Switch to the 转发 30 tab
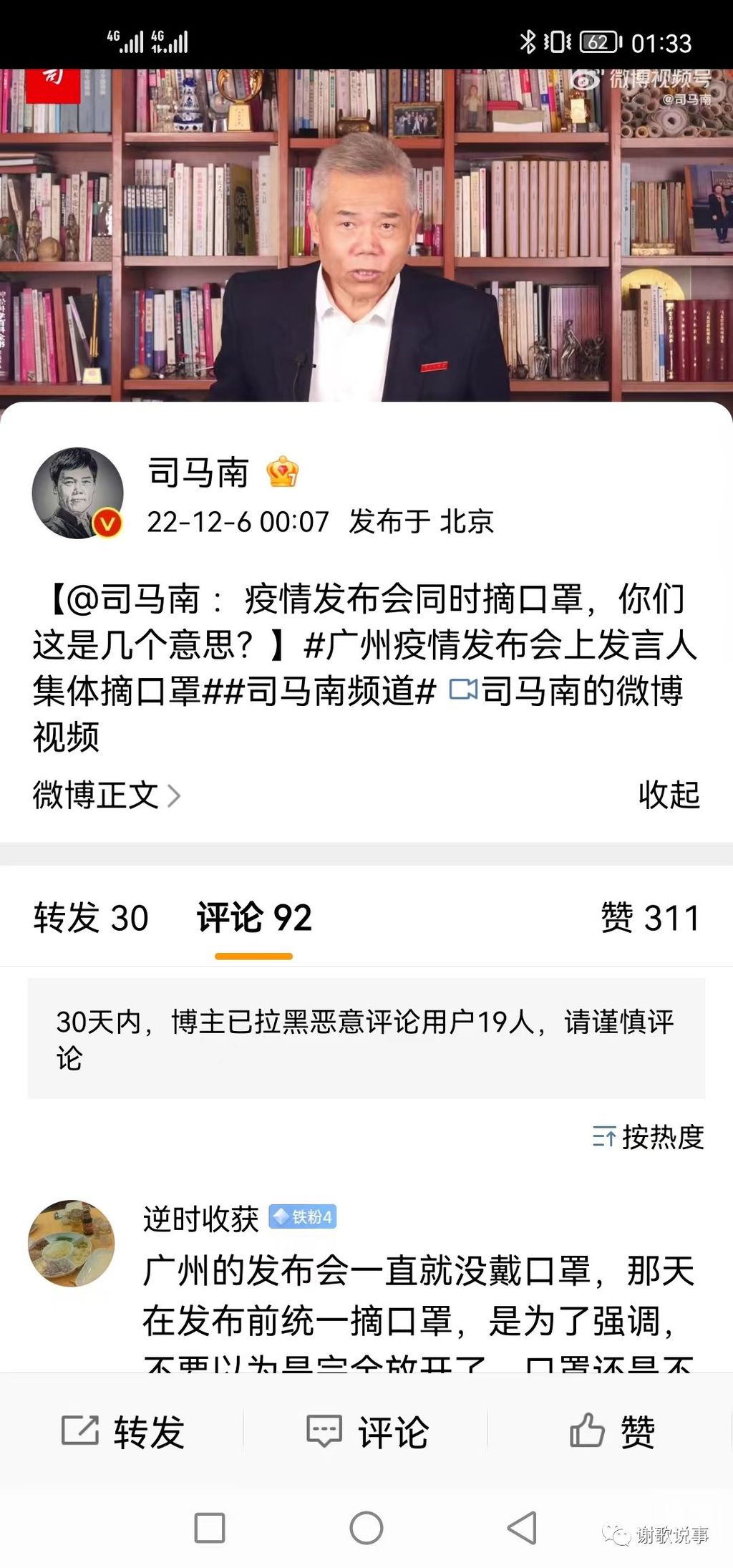 click(91, 918)
